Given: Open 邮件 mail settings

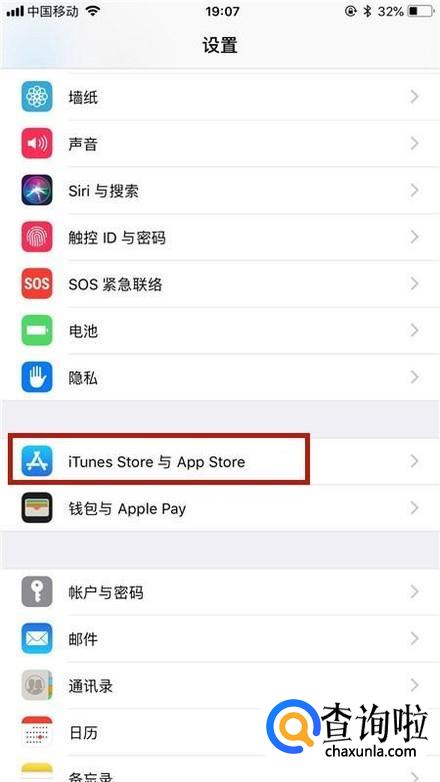Looking at the screenshot, I should click(220, 639).
